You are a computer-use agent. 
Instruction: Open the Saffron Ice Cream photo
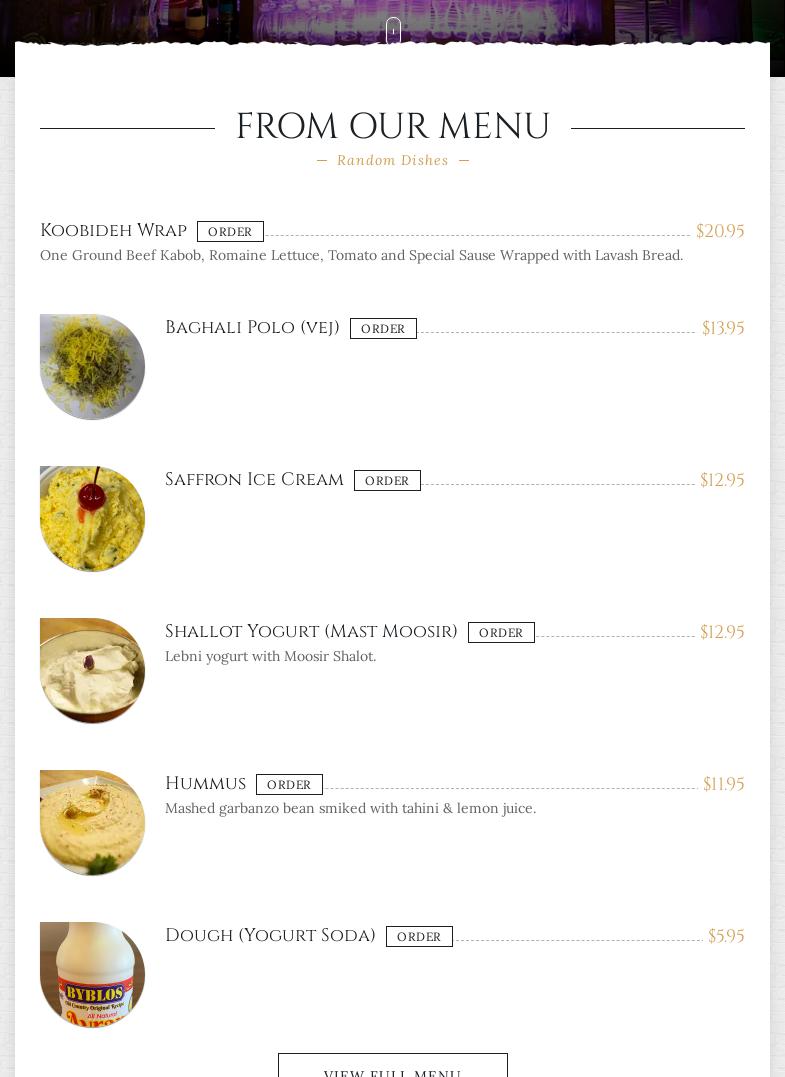[x=92, y=519]
